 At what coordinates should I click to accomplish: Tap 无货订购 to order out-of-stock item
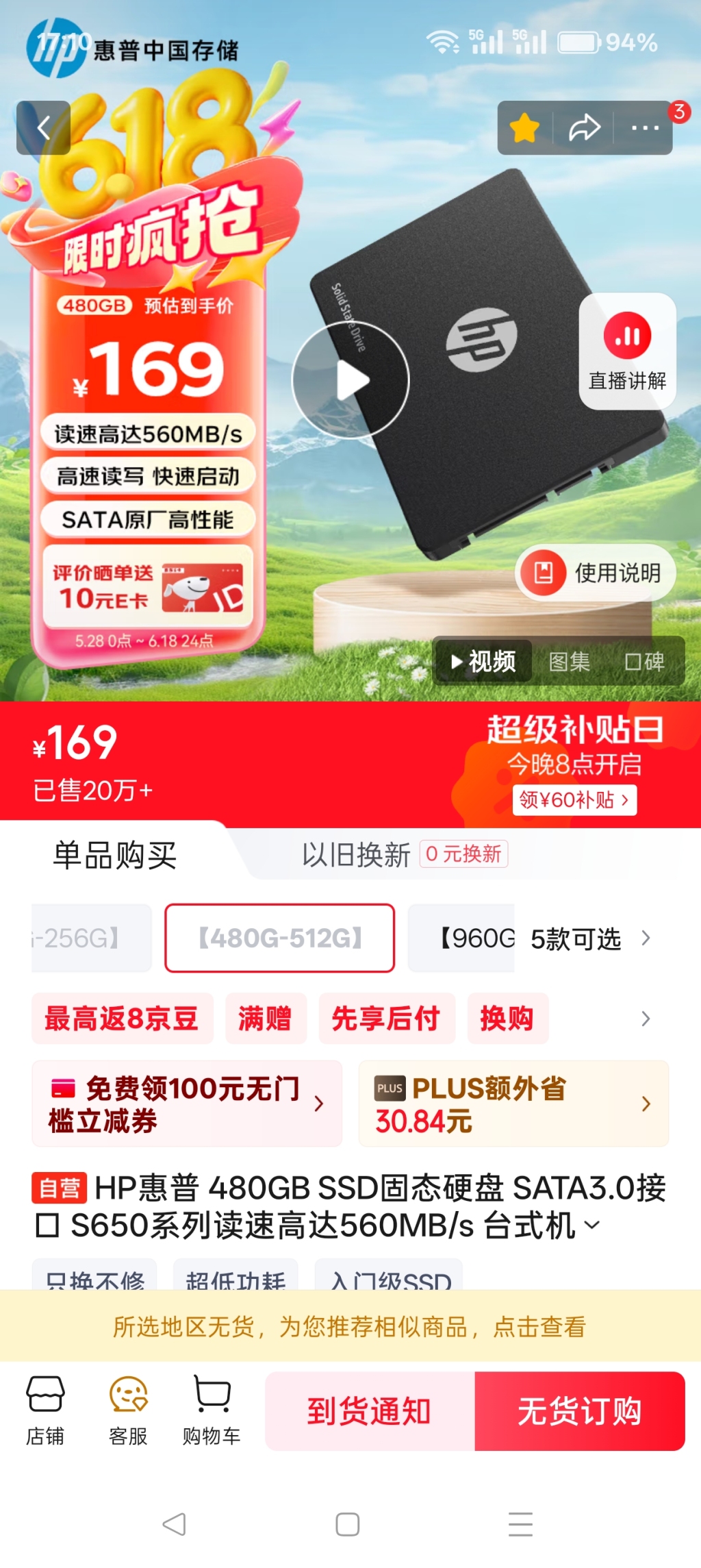579,1411
